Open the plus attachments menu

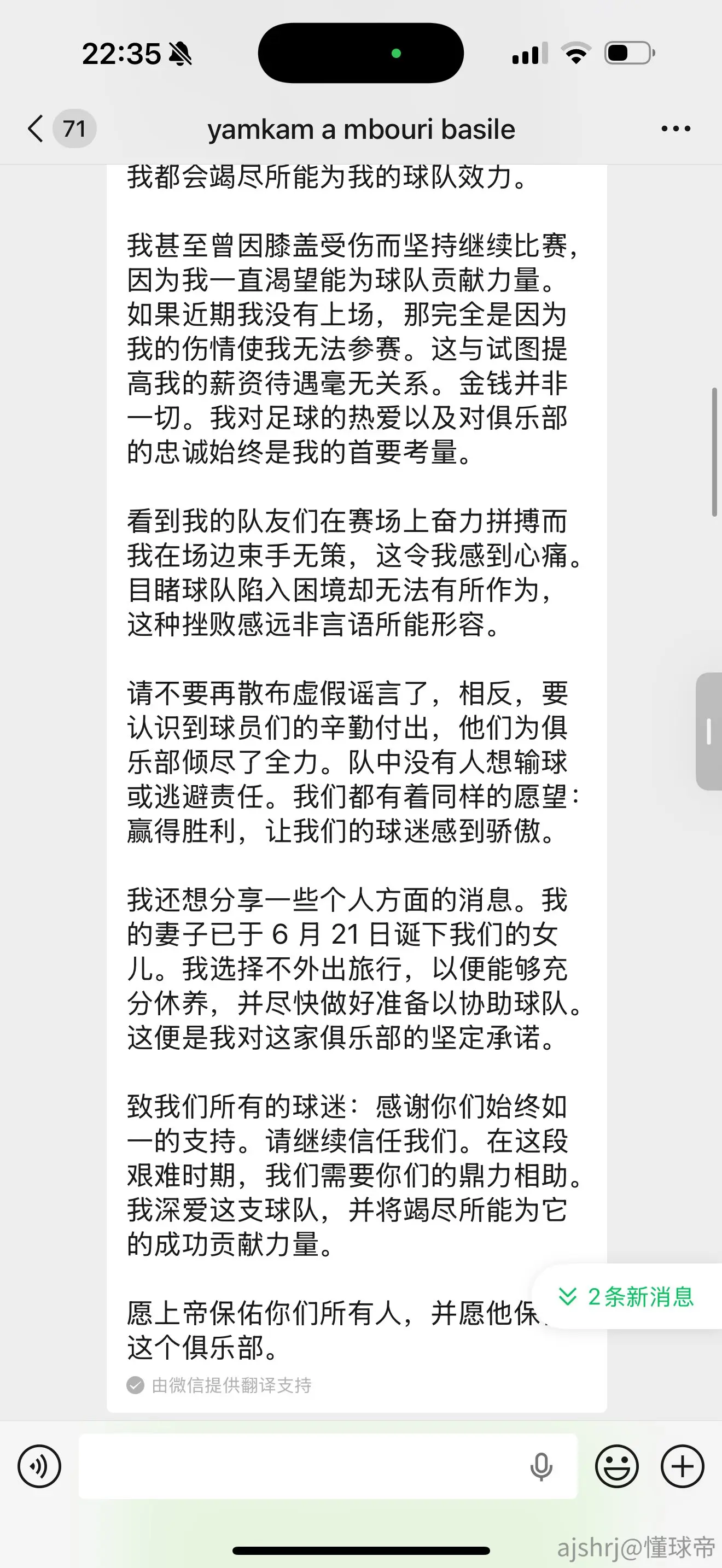click(x=683, y=1466)
